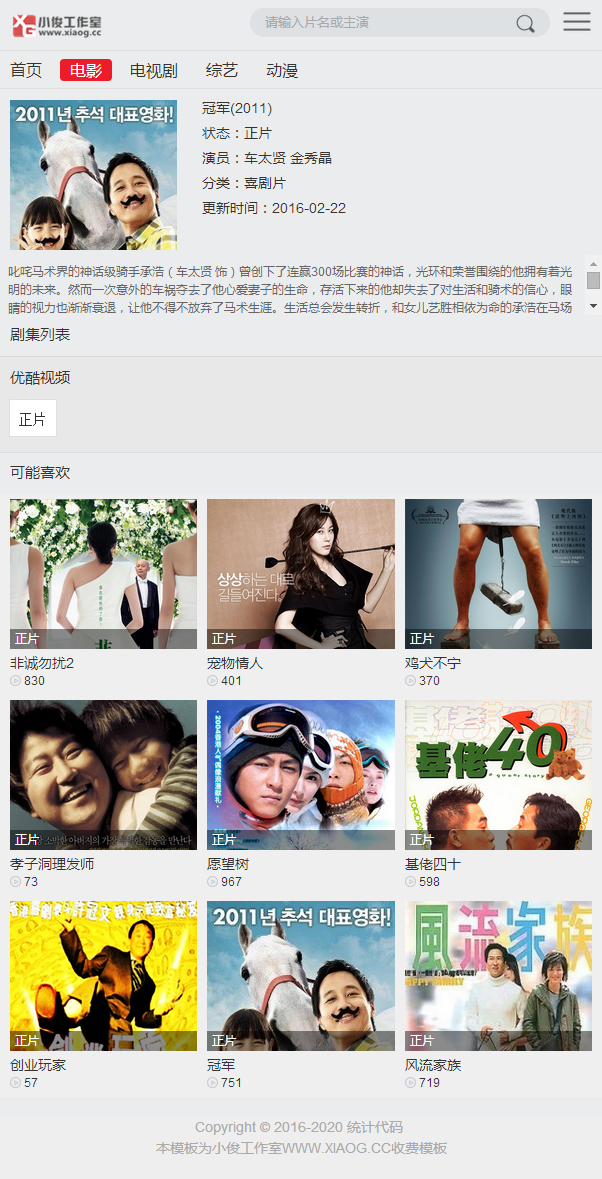Tap the magnifier search icon
The height and width of the screenshot is (1179, 602).
click(x=525, y=23)
